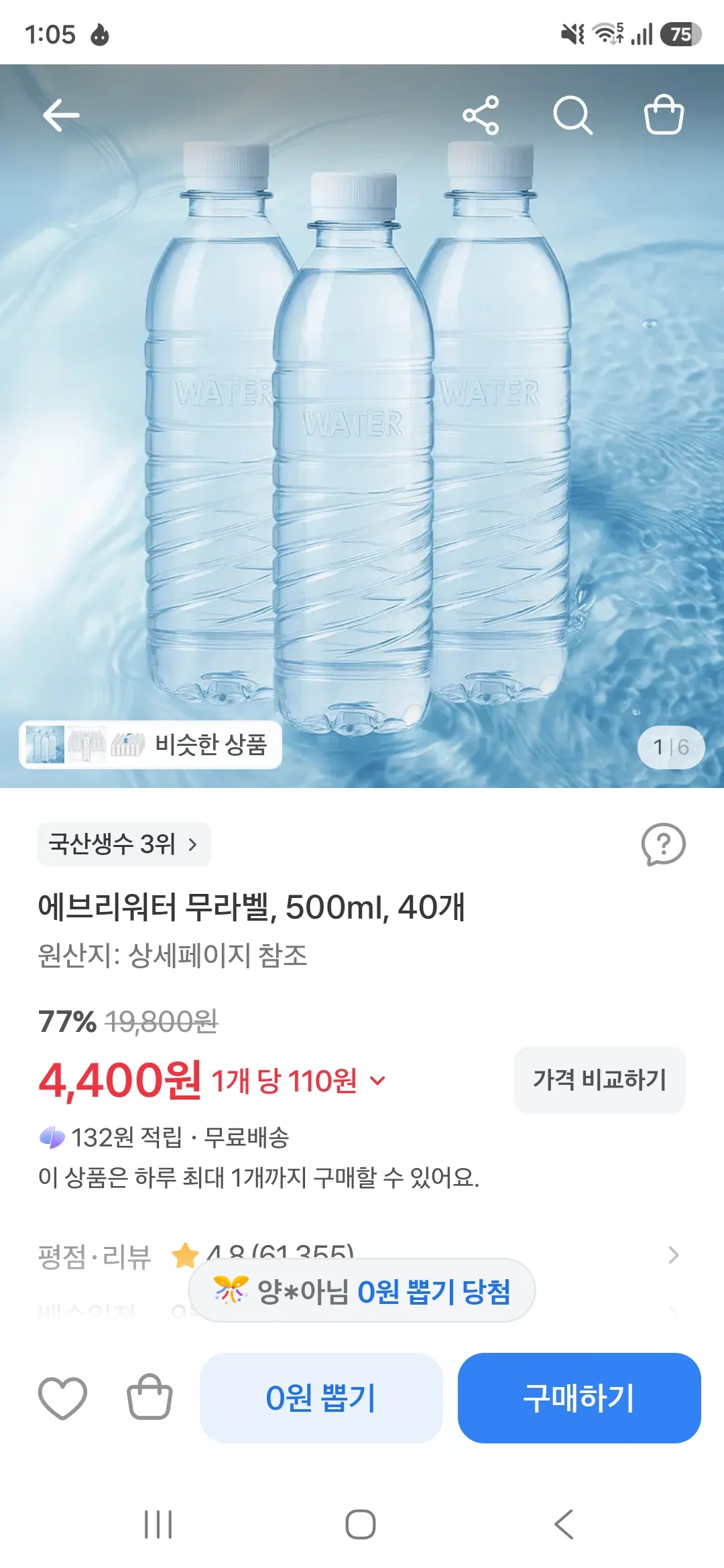Tap the system home button

click(361, 1524)
